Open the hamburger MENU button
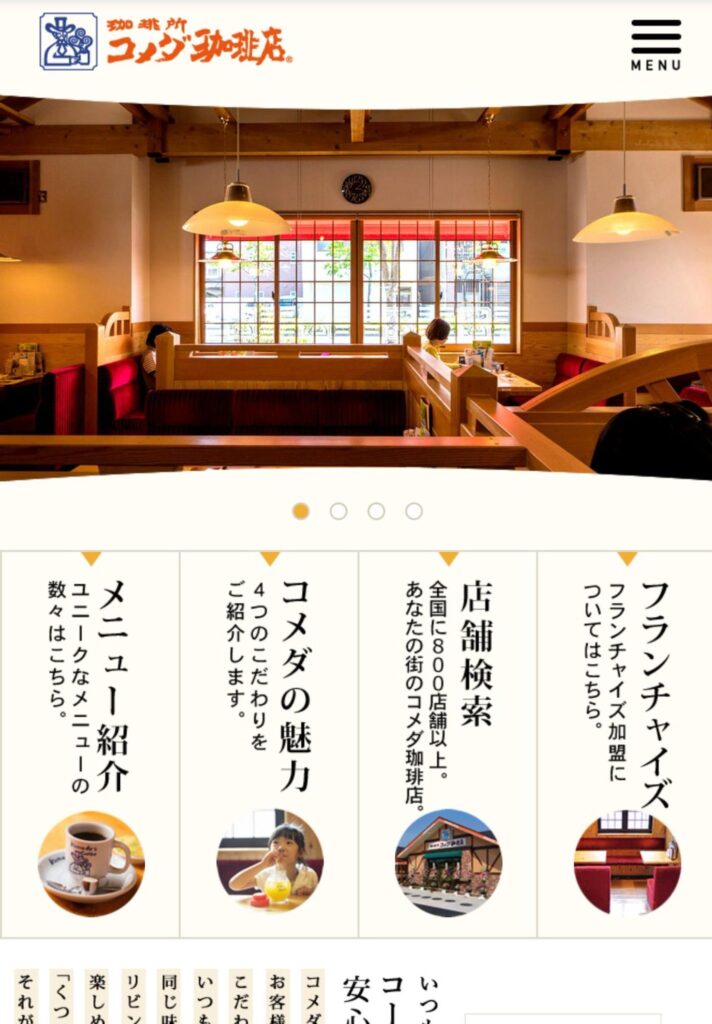This screenshot has height=1024, width=712. tap(656, 44)
